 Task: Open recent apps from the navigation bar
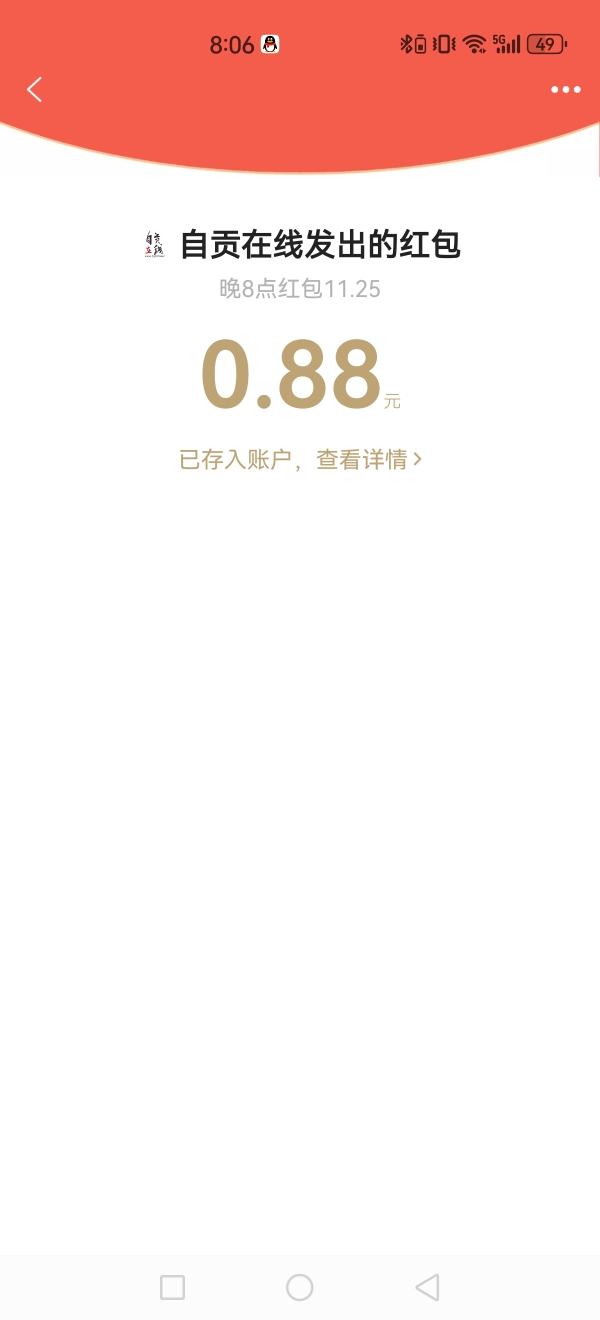[x=172, y=1287]
